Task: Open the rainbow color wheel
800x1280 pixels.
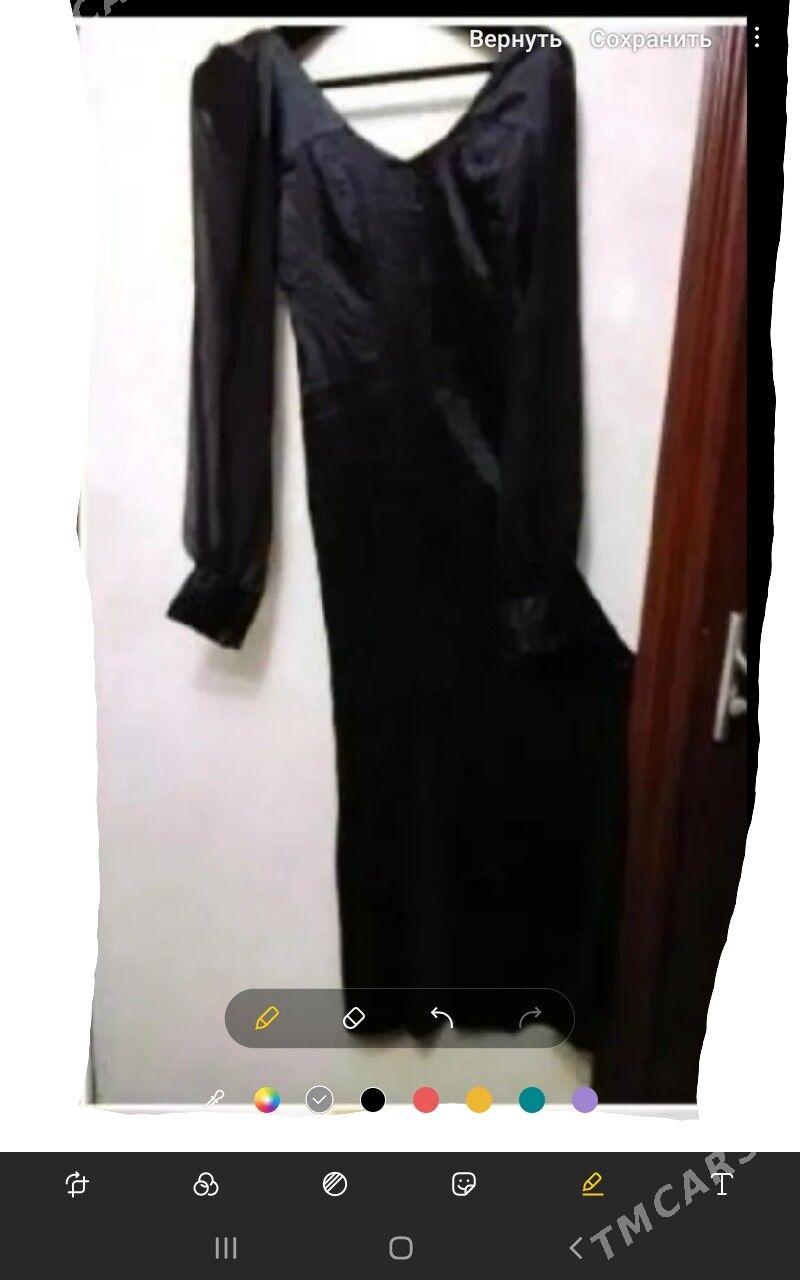Action: pyautogui.click(x=266, y=1100)
